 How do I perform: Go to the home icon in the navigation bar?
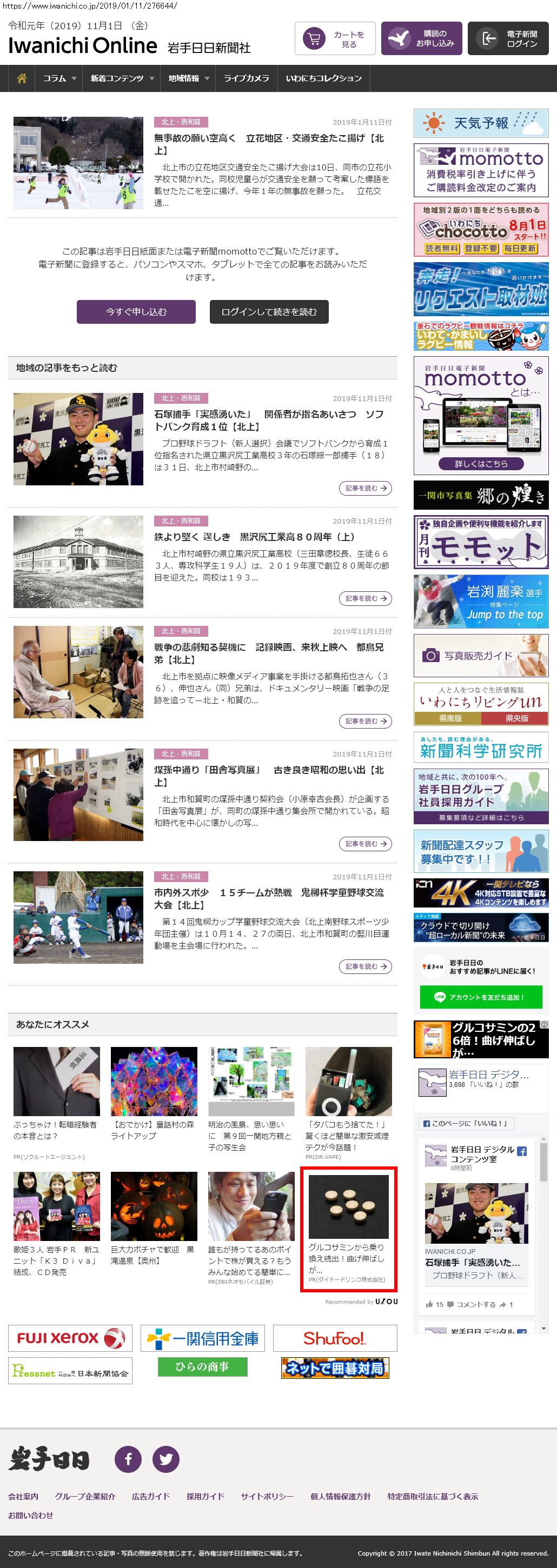point(22,78)
